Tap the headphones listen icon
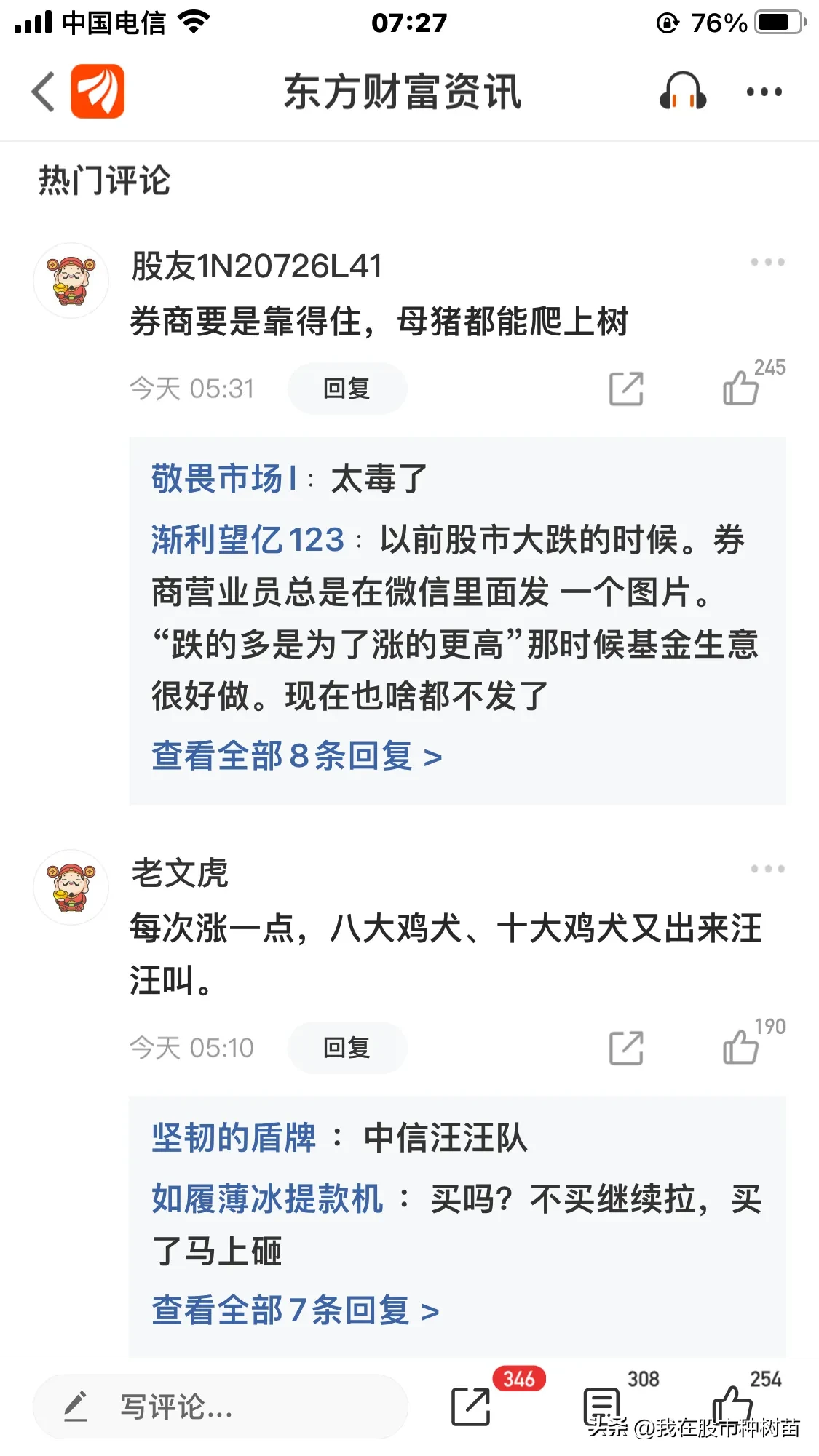Image resolution: width=819 pixels, height=1456 pixels. (x=682, y=92)
